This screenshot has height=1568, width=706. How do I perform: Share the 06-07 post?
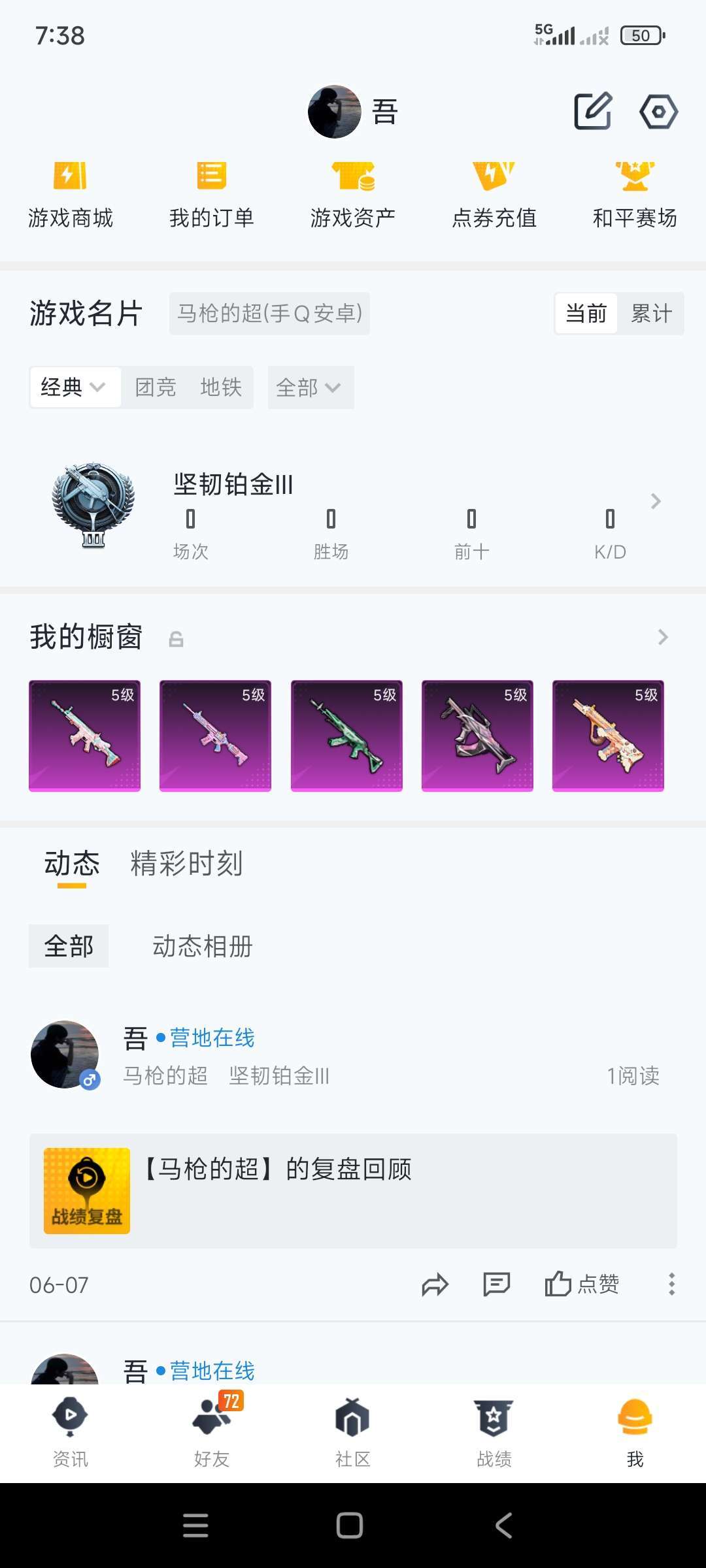(435, 1285)
